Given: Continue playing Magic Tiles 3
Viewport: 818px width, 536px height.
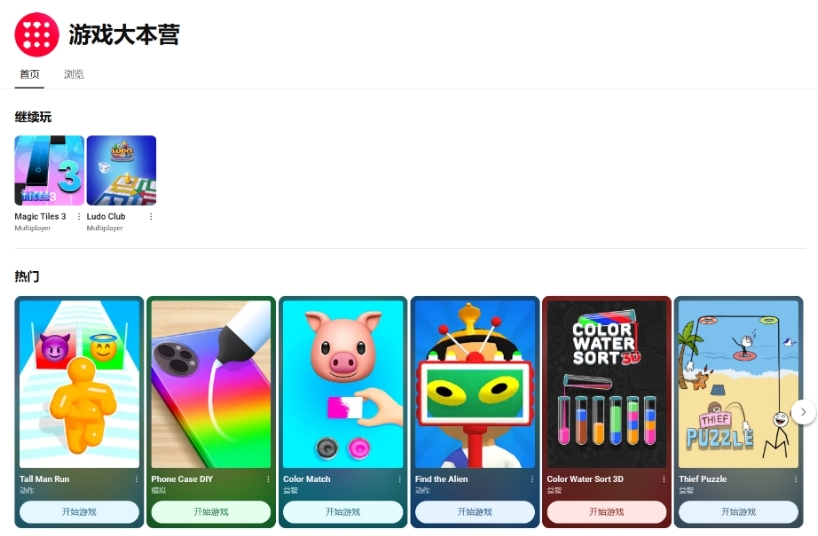Looking at the screenshot, I should point(49,170).
